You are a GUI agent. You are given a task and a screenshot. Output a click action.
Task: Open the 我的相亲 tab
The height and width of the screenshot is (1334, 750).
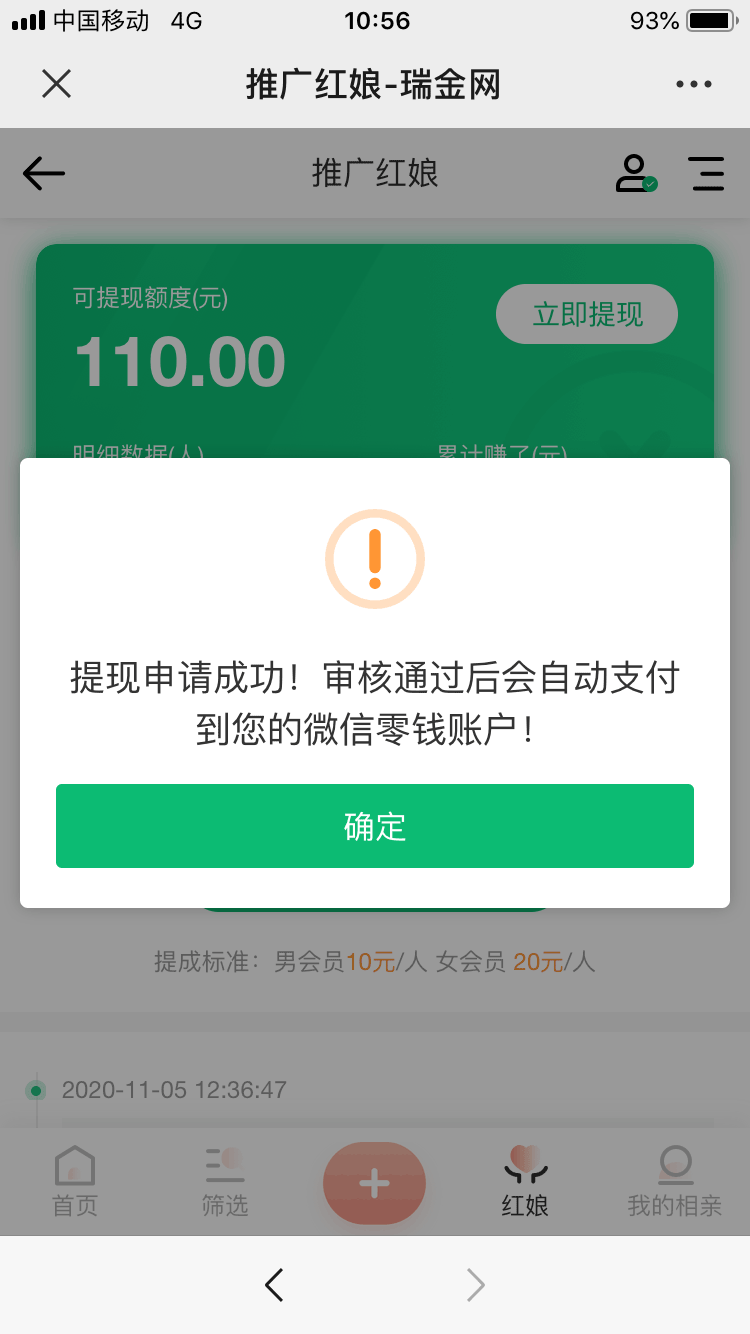point(675,1182)
